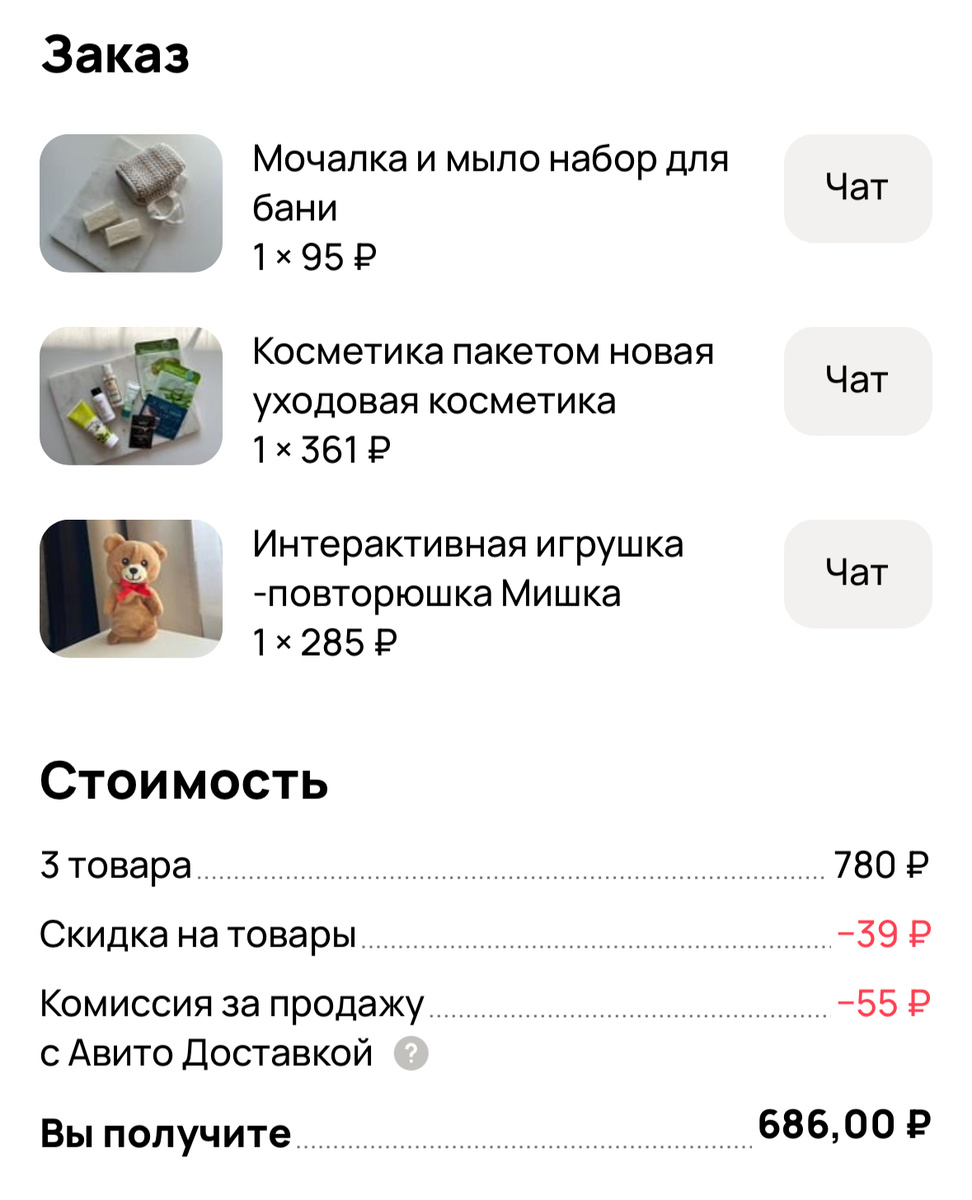Viewport: 972px width, 1200px height.
Task: Open chat for Мочалка и мыло набор
Action: tap(856, 188)
